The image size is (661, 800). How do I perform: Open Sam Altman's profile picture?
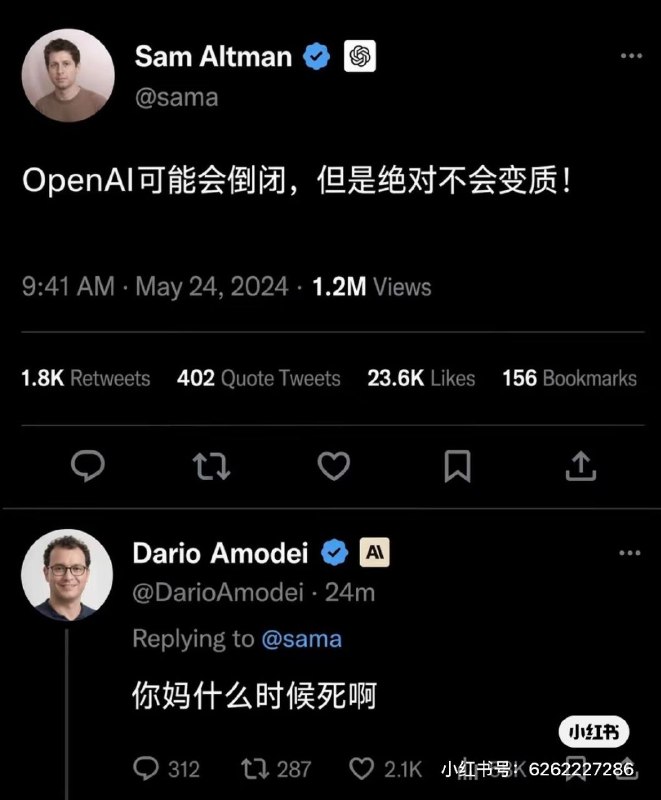click(x=67, y=75)
